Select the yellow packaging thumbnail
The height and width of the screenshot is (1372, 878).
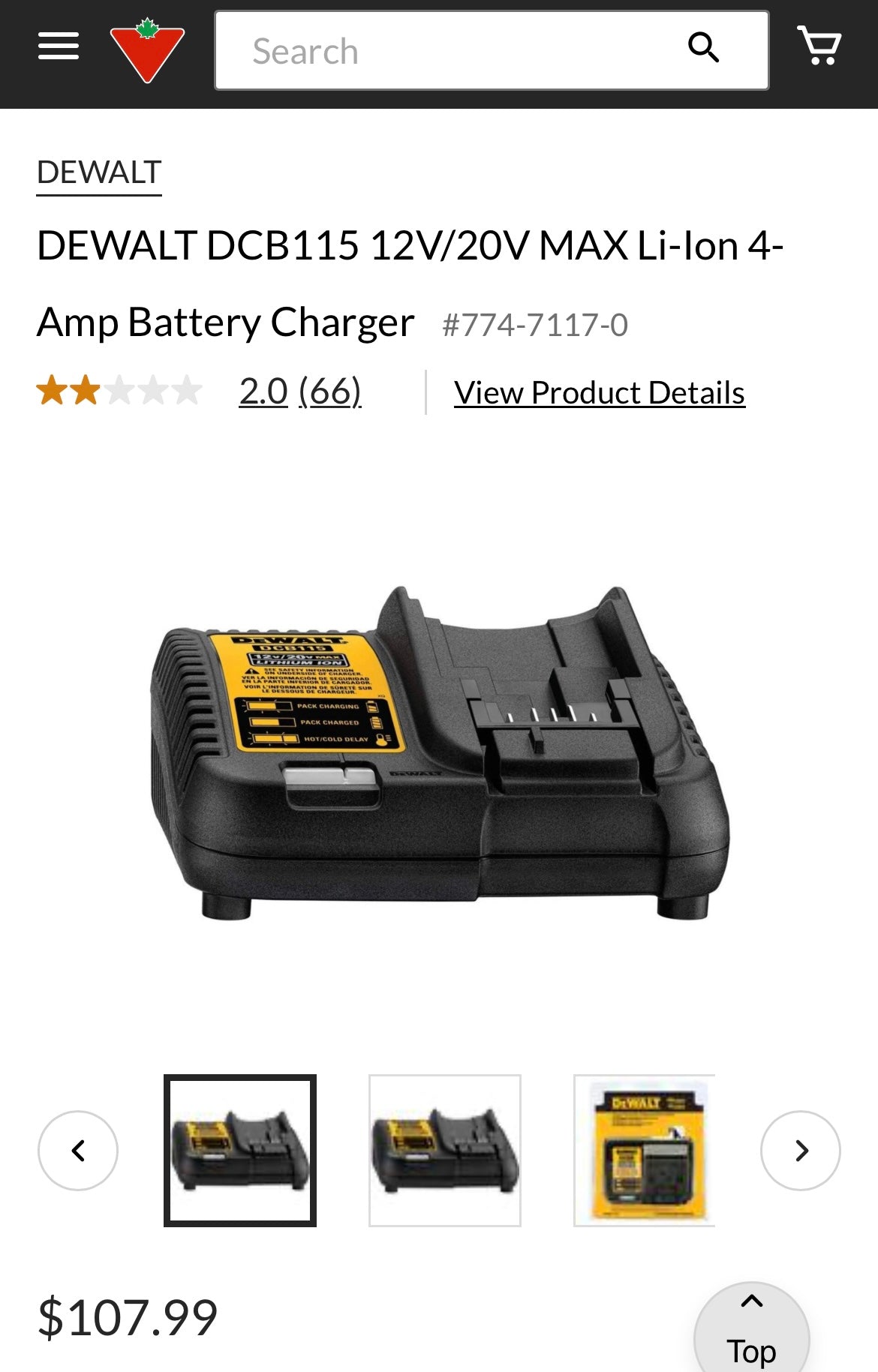click(644, 1150)
